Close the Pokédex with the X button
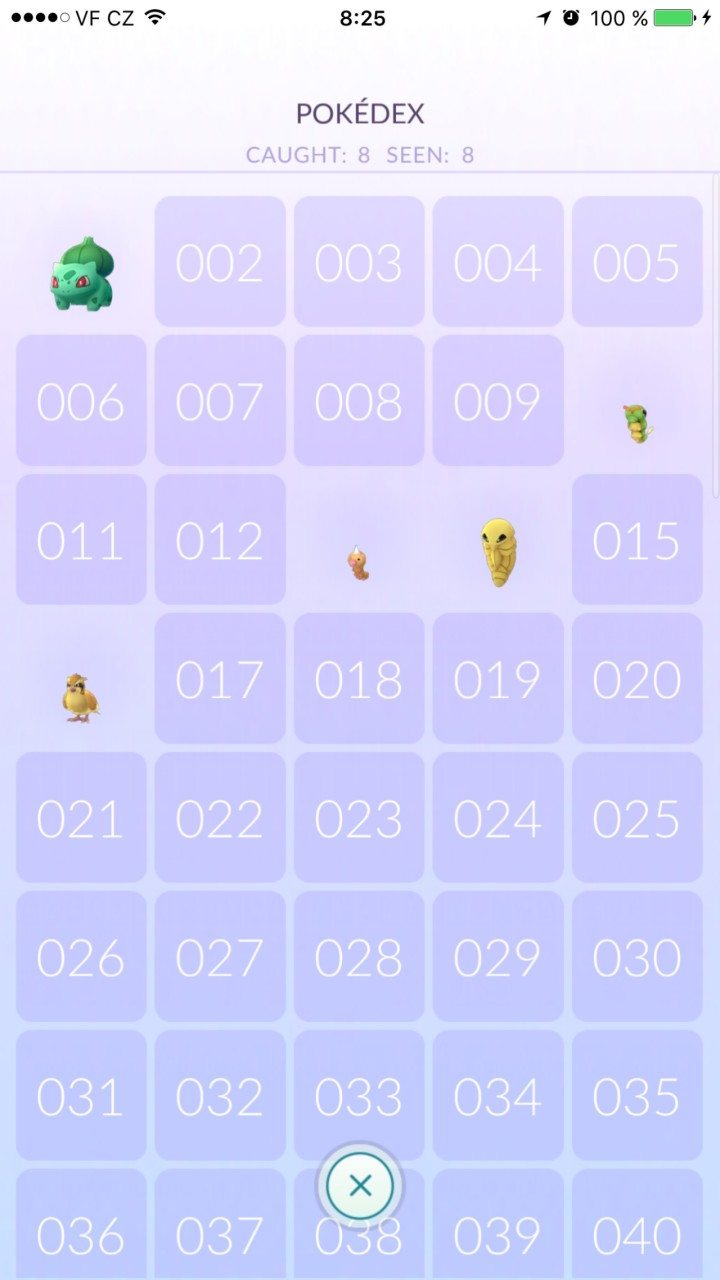The width and height of the screenshot is (720, 1280). pyautogui.click(x=360, y=1186)
